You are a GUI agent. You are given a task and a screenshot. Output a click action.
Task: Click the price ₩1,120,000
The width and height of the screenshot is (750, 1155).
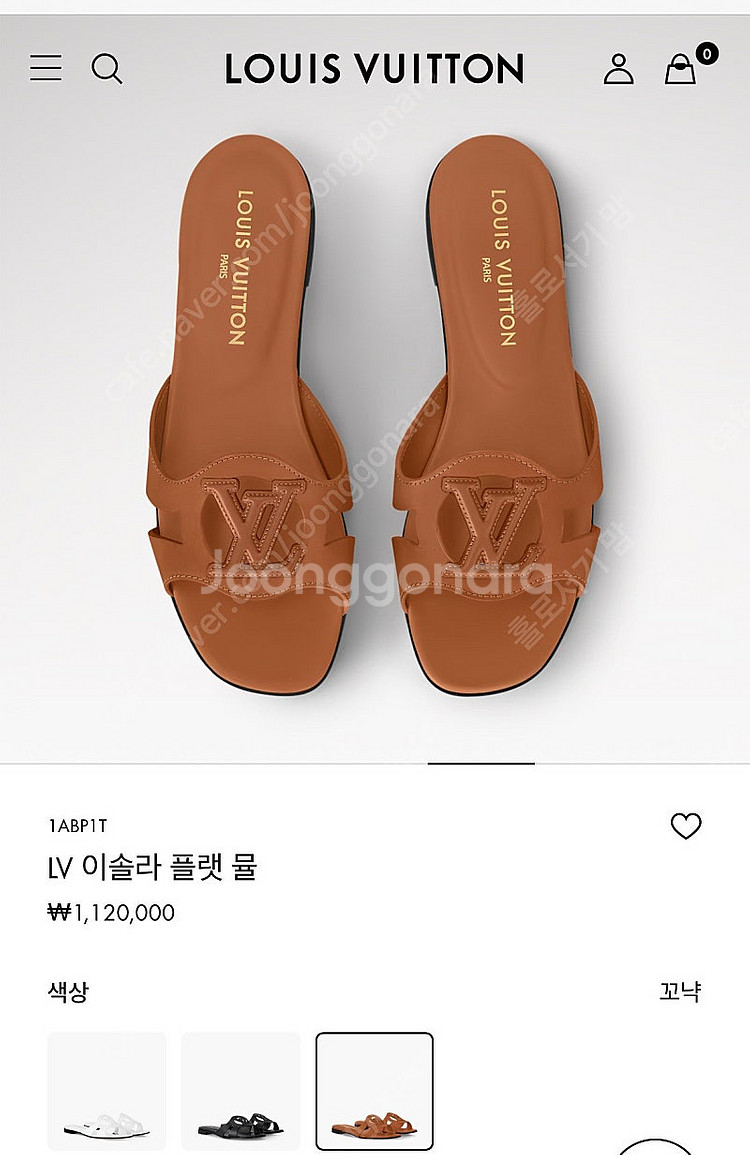click(x=110, y=912)
